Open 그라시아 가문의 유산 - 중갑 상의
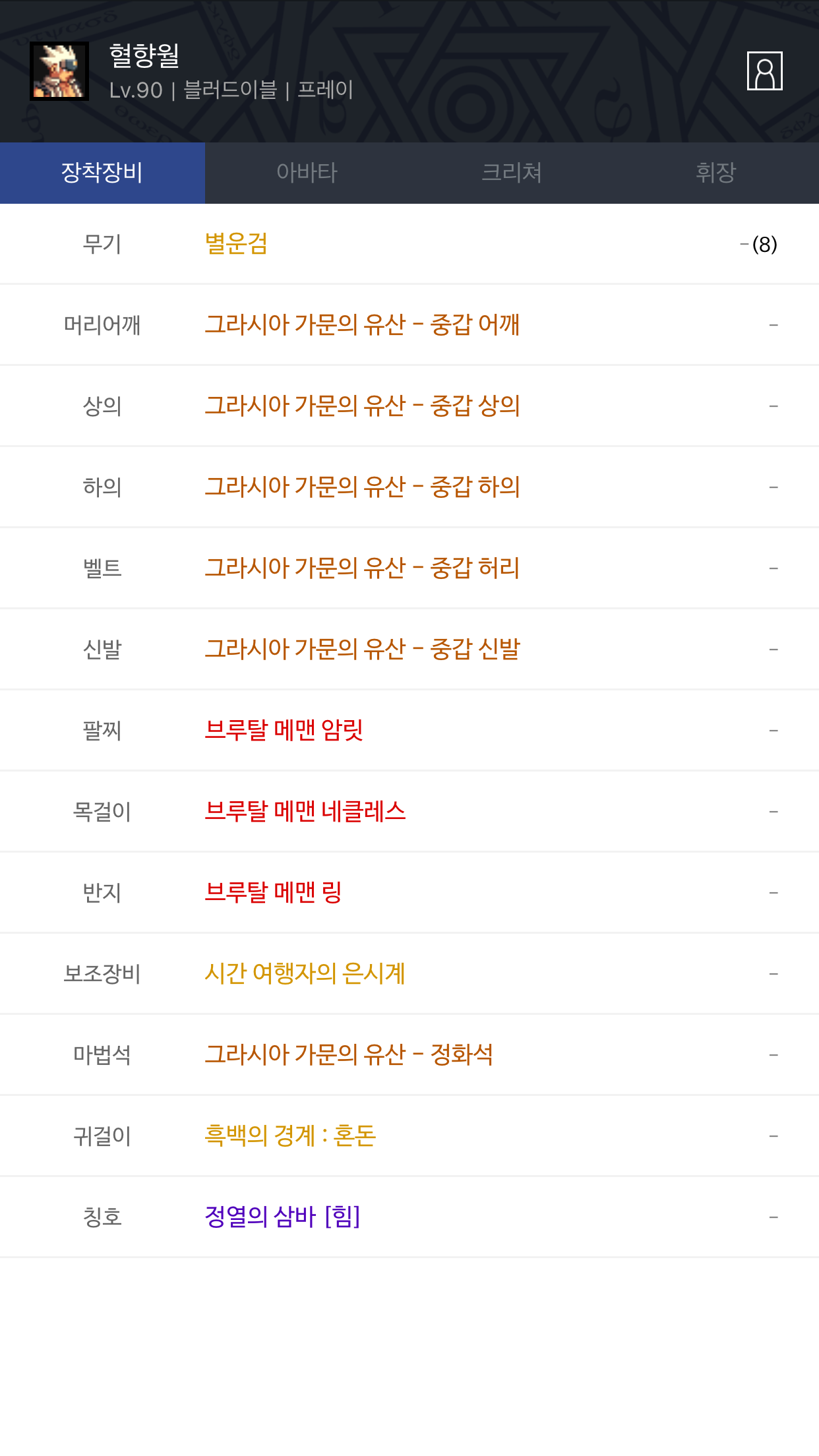Screen dimensions: 819x1456 (x=362, y=406)
